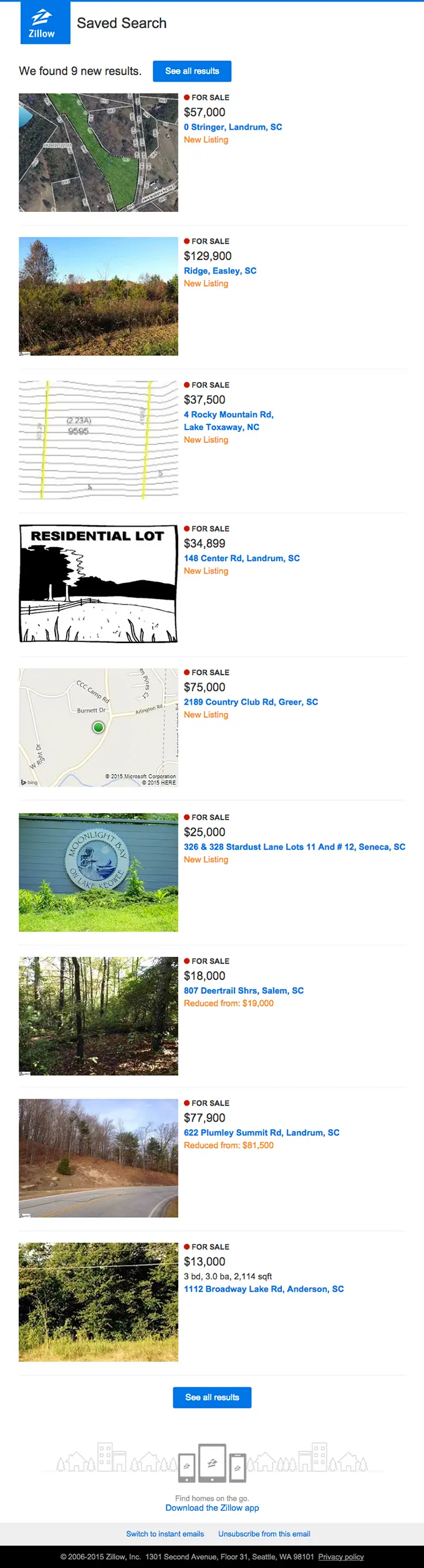View 2189 Country Club Rd, Greer listing
424x1568 pixels.
tap(251, 702)
